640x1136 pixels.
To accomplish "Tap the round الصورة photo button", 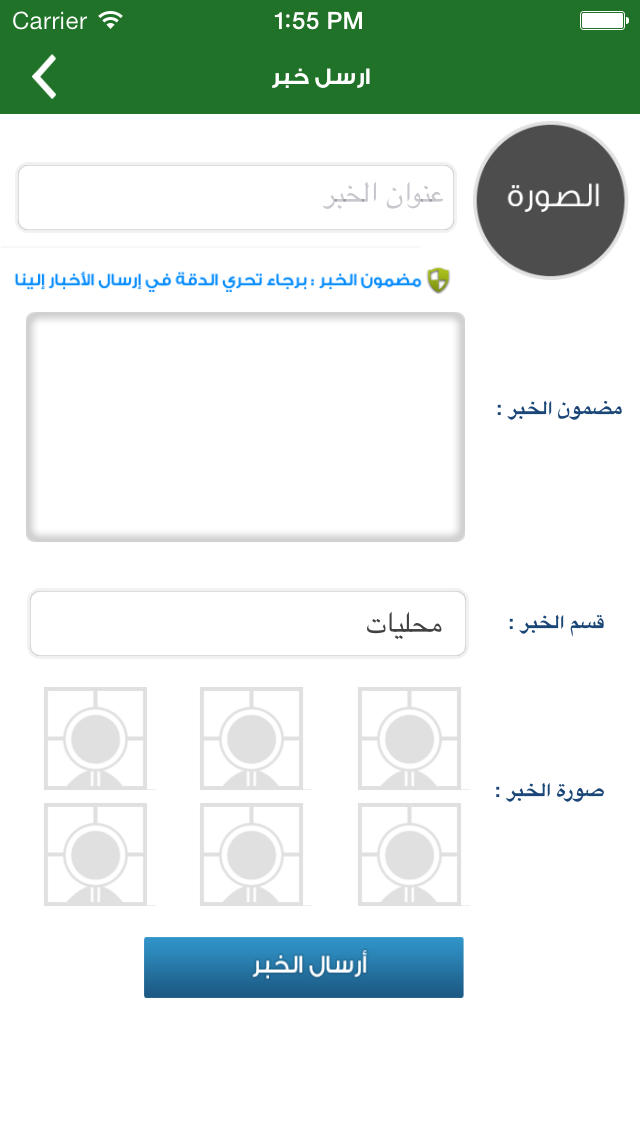I will (x=551, y=199).
